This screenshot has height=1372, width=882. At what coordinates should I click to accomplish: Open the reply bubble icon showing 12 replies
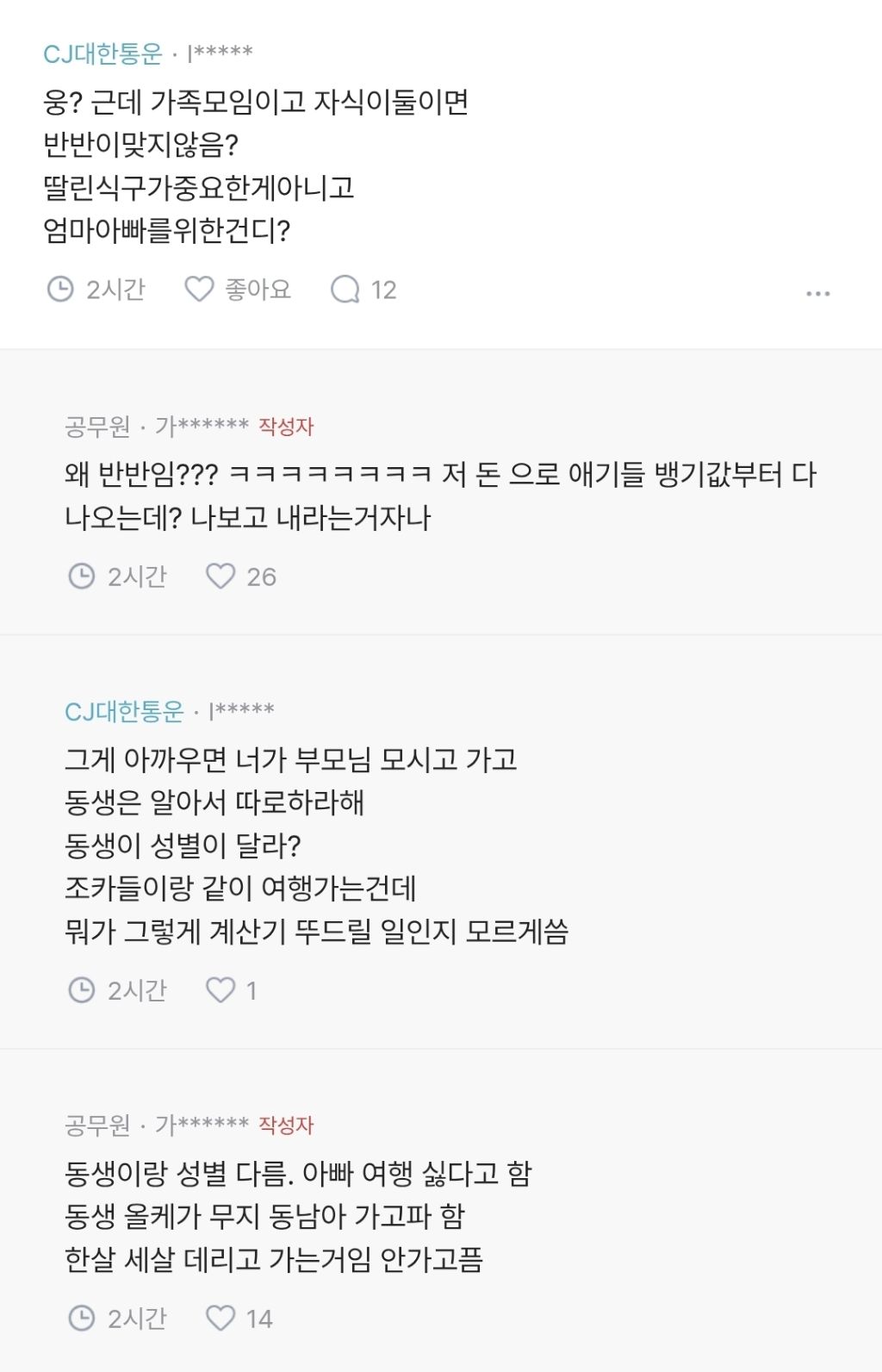click(x=347, y=290)
